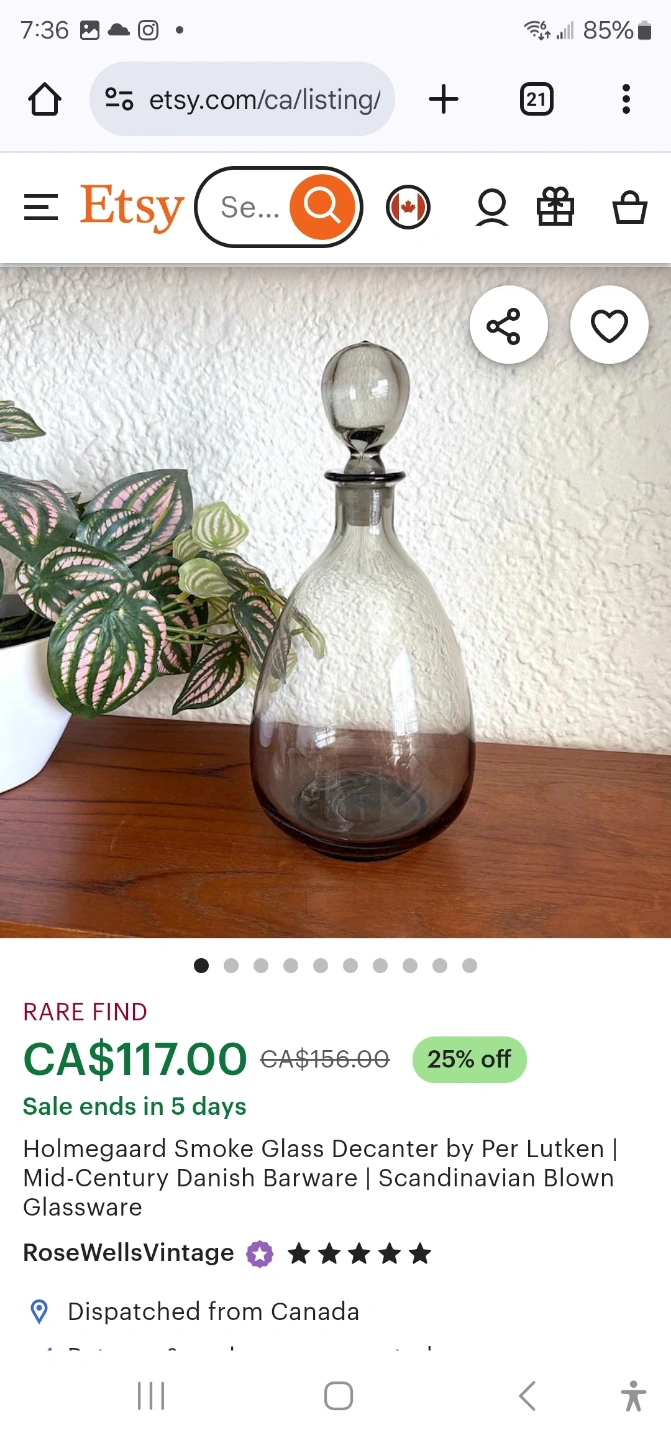Viewport: 671px width, 1440px height.
Task: Favourite this listing with the heart
Action: [609, 326]
